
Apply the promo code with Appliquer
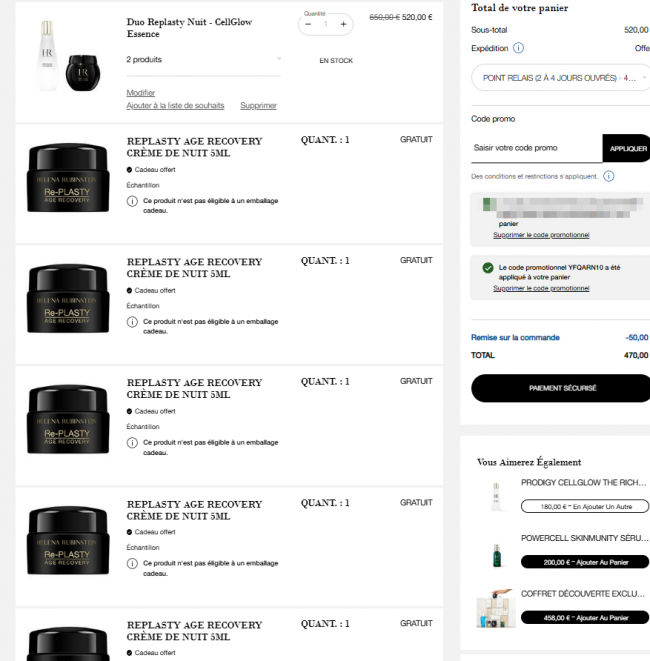[627, 148]
